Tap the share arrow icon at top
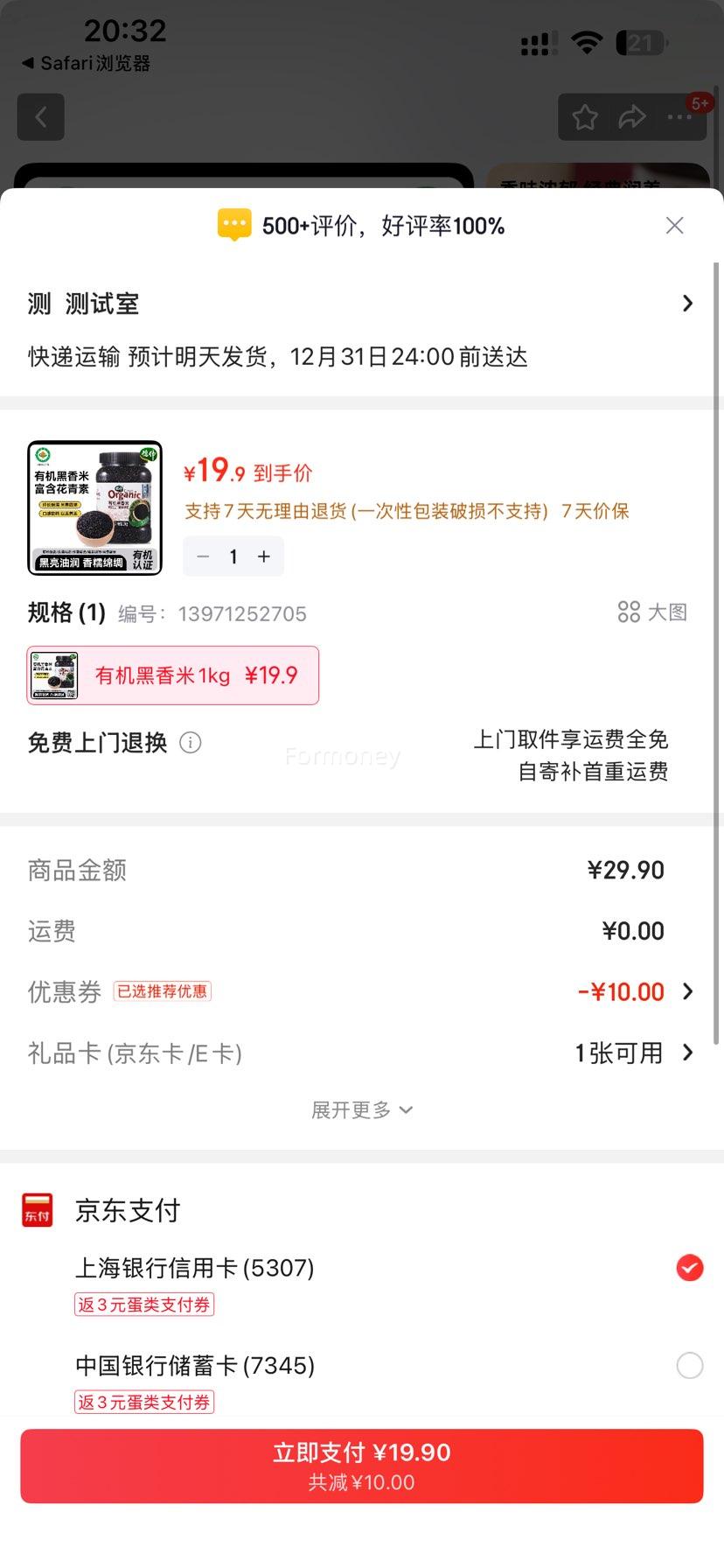 (x=631, y=116)
